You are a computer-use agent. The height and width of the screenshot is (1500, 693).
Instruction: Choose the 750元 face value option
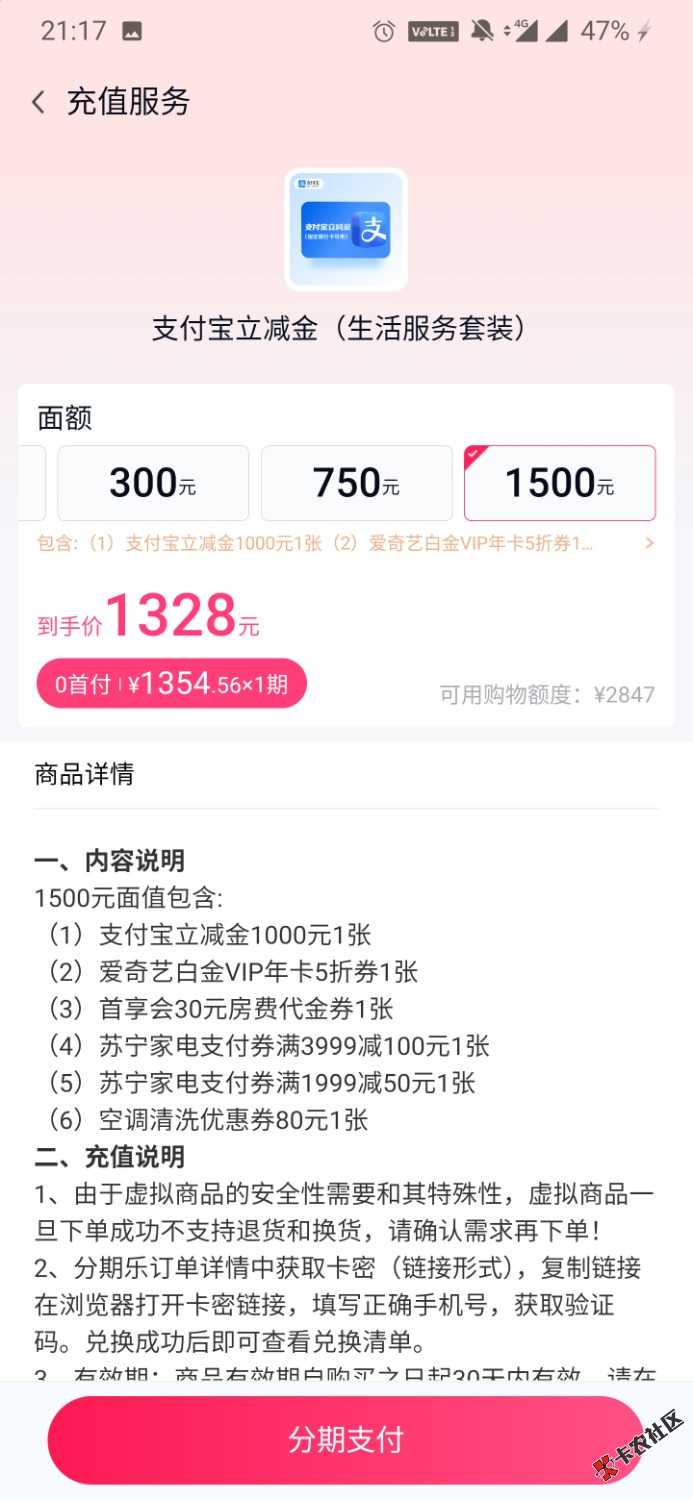[x=357, y=484]
